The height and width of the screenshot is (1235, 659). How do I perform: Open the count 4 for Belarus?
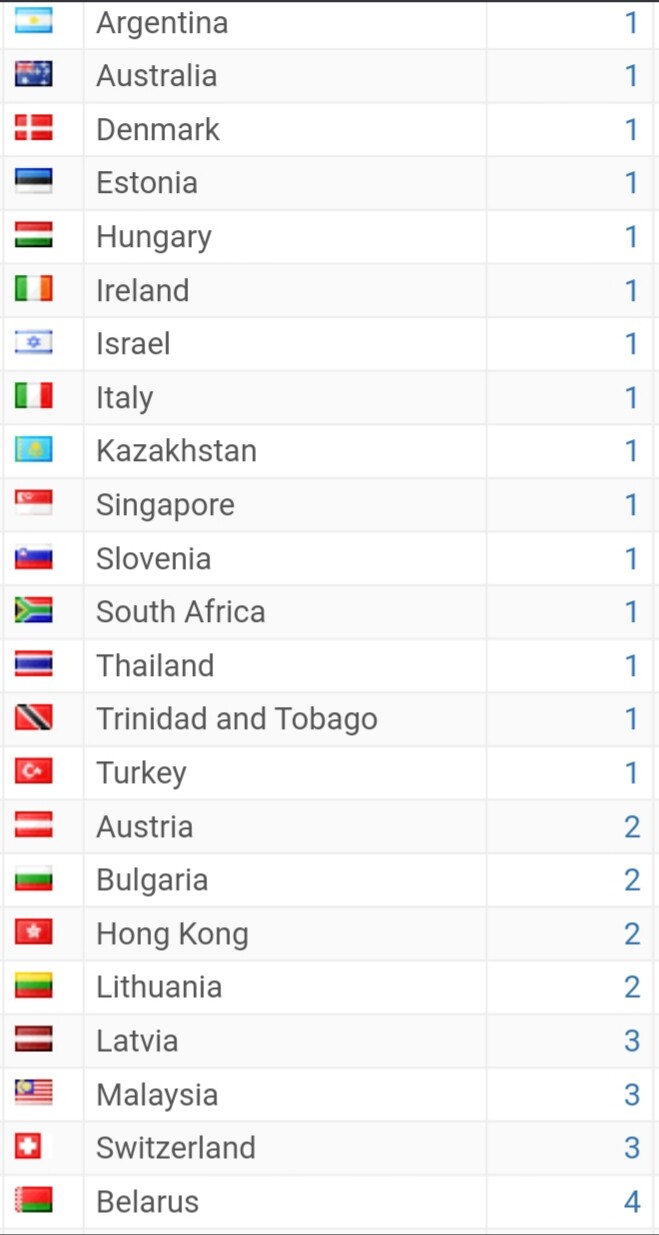(x=632, y=1202)
